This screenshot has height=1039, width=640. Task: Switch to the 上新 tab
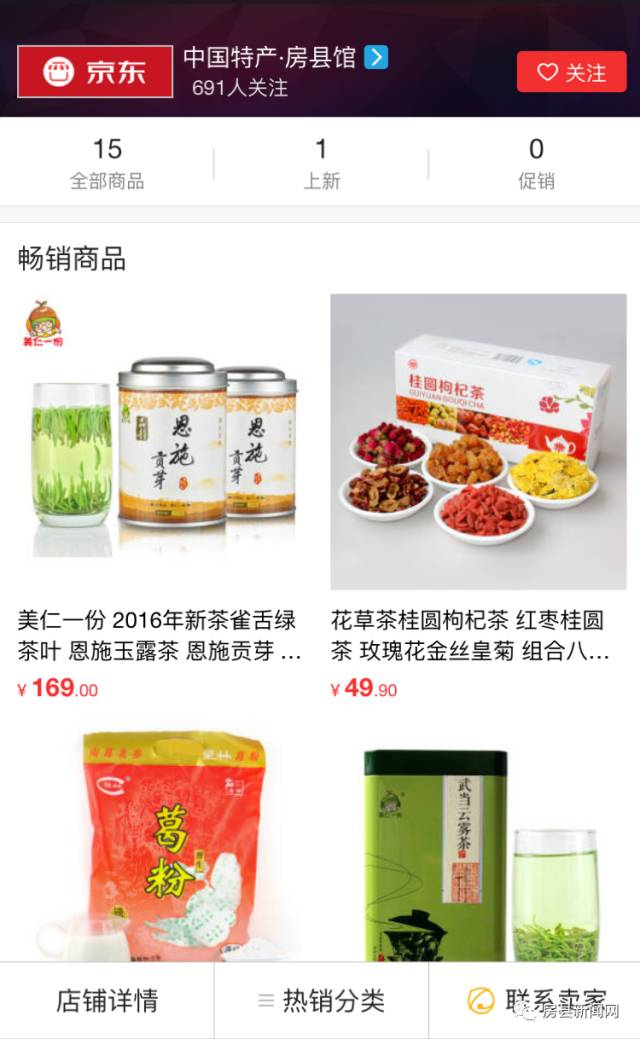(321, 163)
